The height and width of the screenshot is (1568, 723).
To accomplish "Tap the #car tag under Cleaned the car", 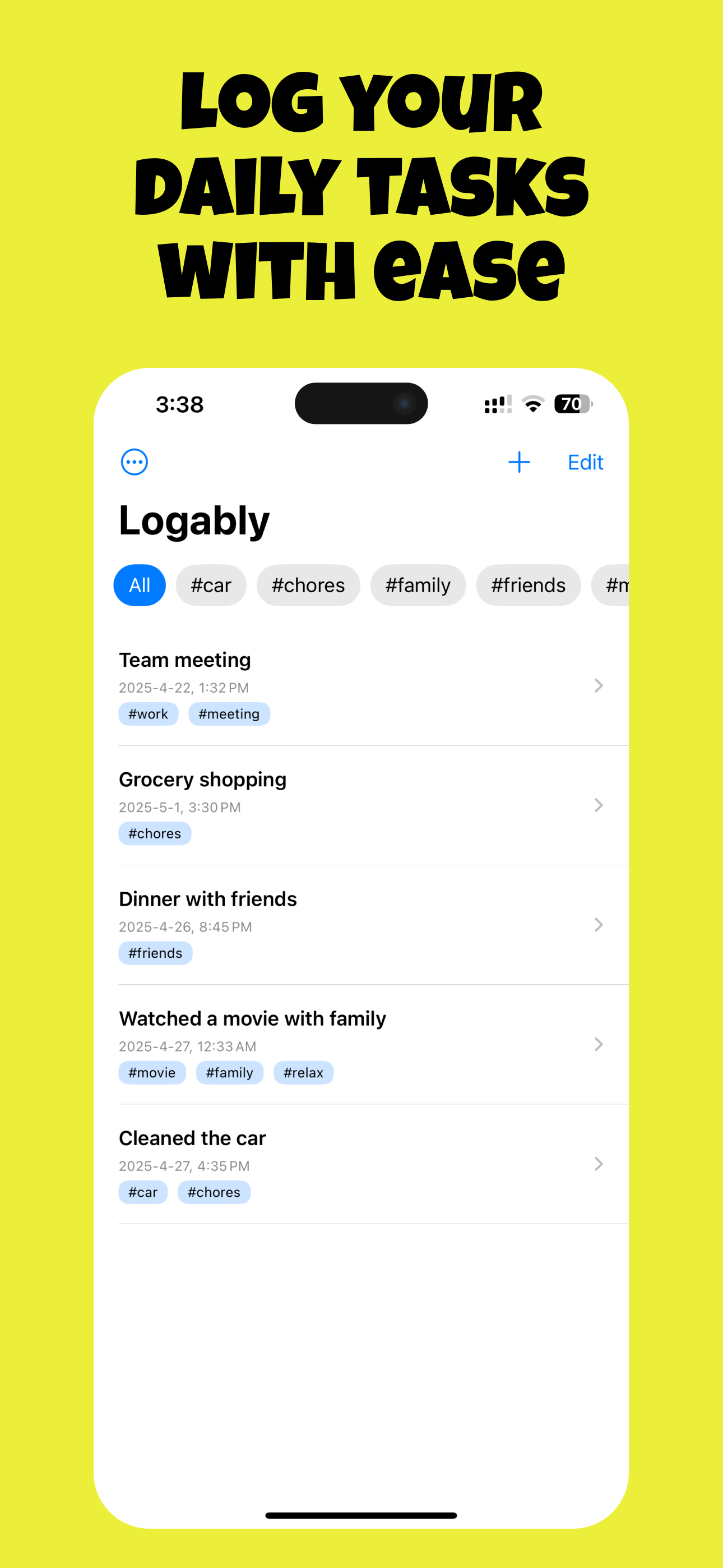I will point(143,1191).
